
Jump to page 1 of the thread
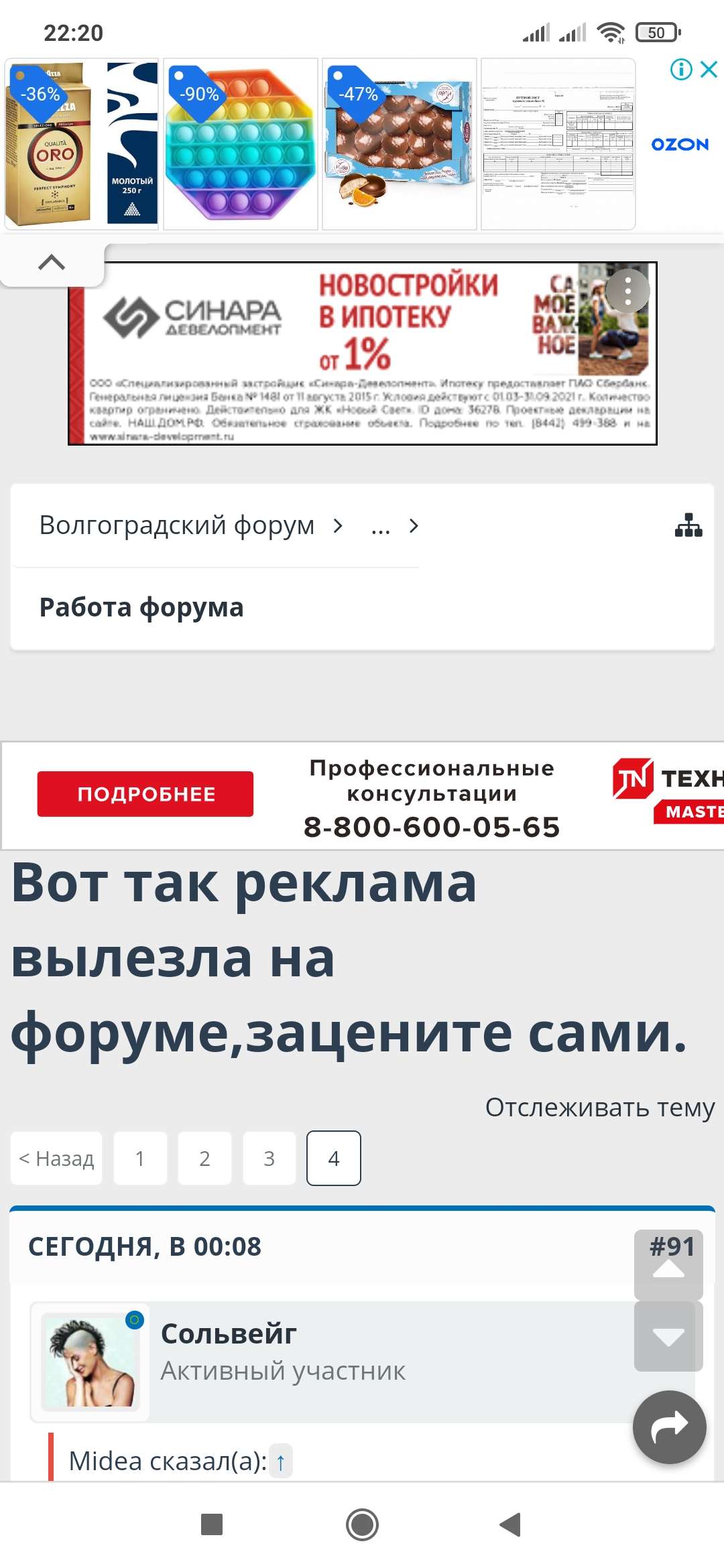coord(140,1159)
